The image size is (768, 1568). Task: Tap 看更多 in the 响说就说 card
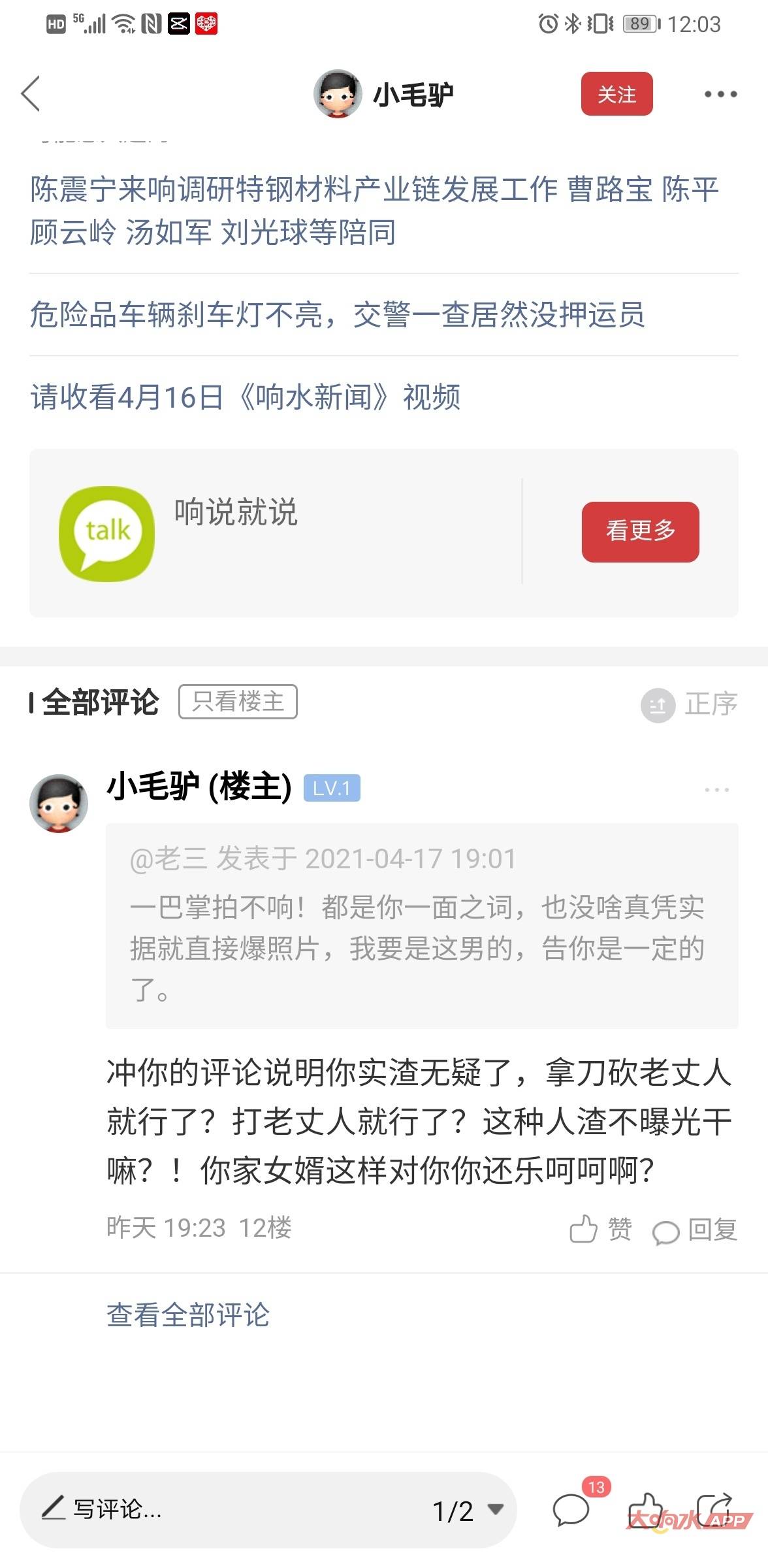click(640, 531)
